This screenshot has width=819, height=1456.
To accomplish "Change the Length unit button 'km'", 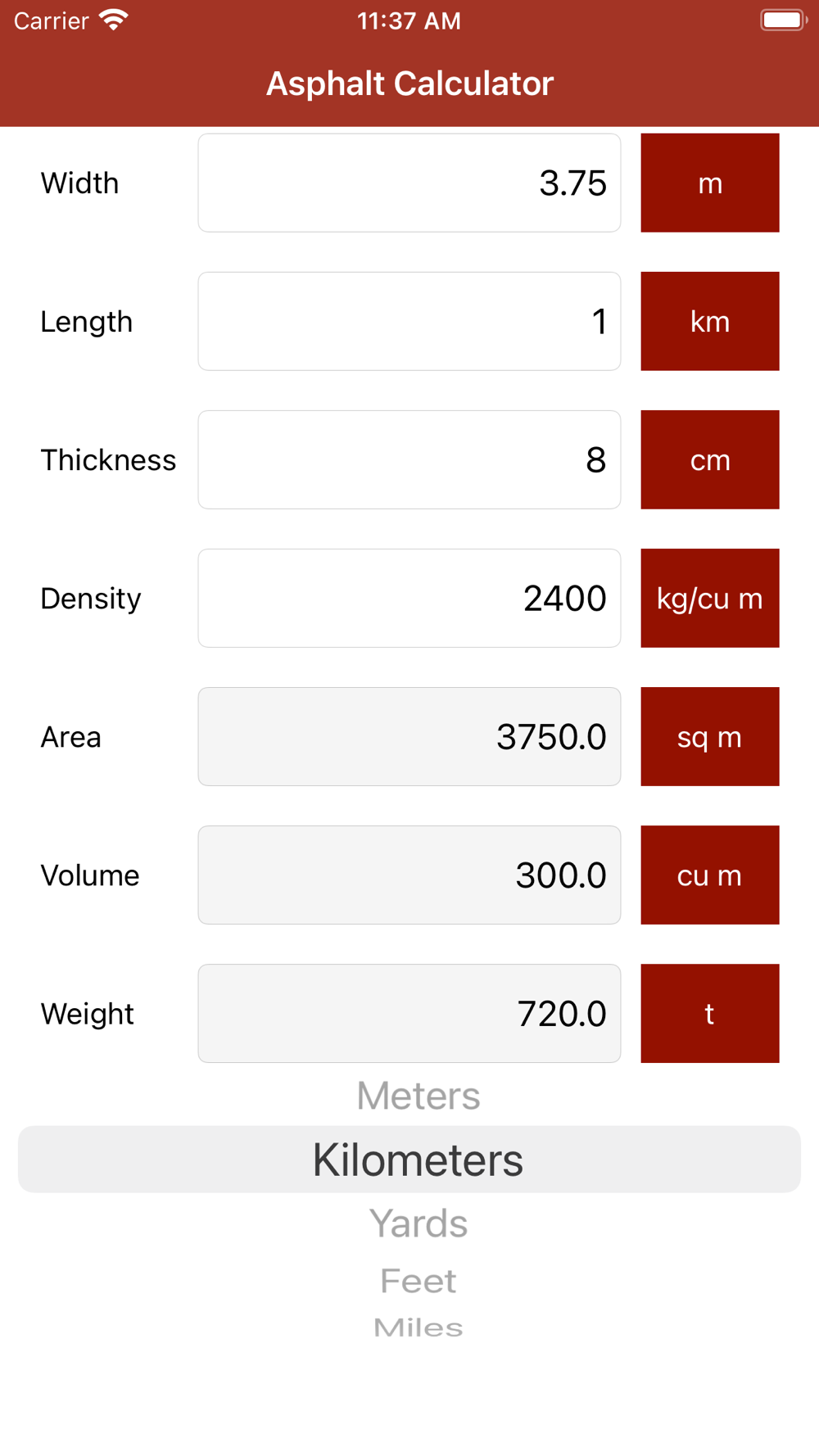I will (710, 321).
